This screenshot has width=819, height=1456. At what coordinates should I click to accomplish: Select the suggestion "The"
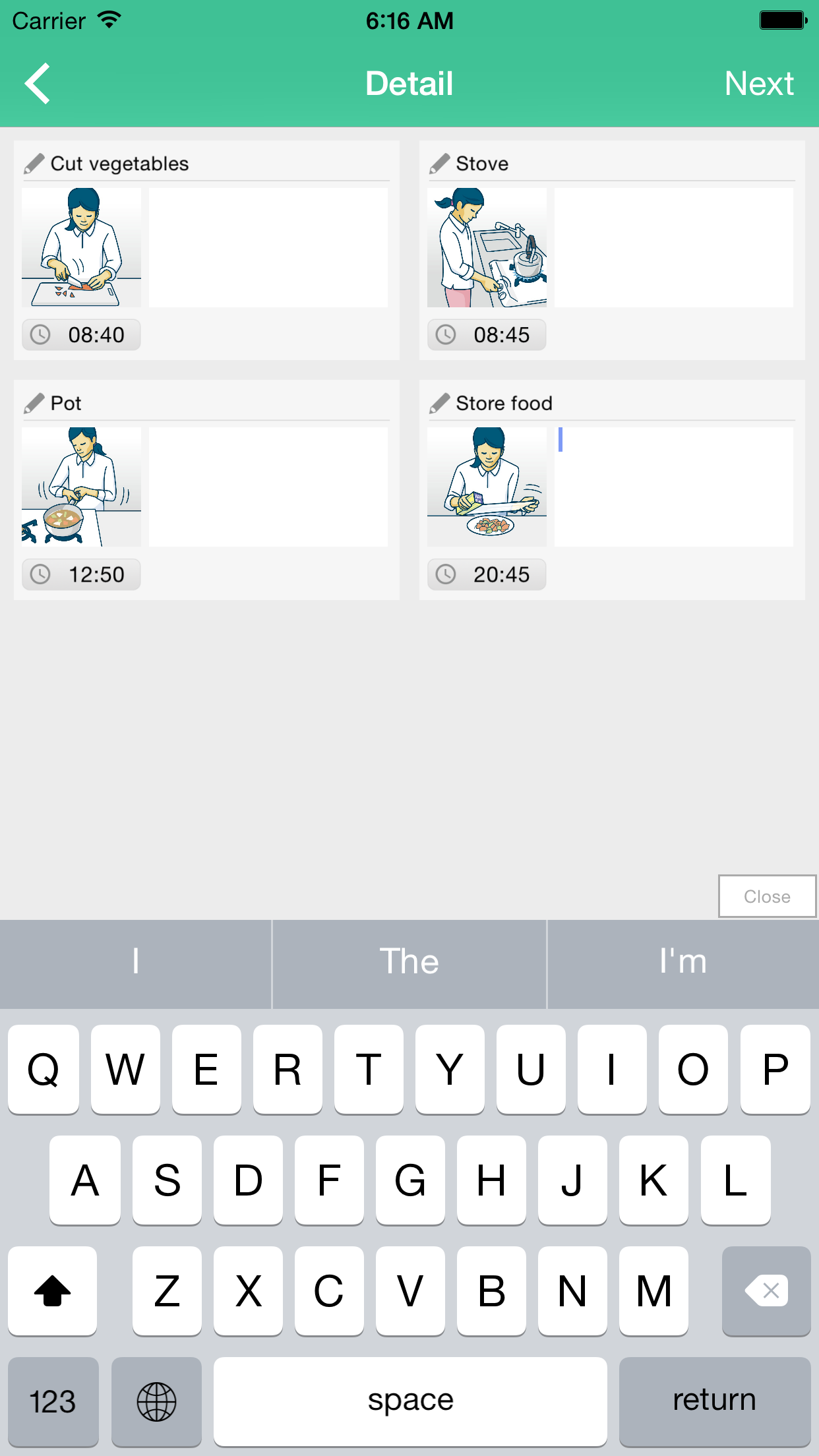(x=409, y=962)
